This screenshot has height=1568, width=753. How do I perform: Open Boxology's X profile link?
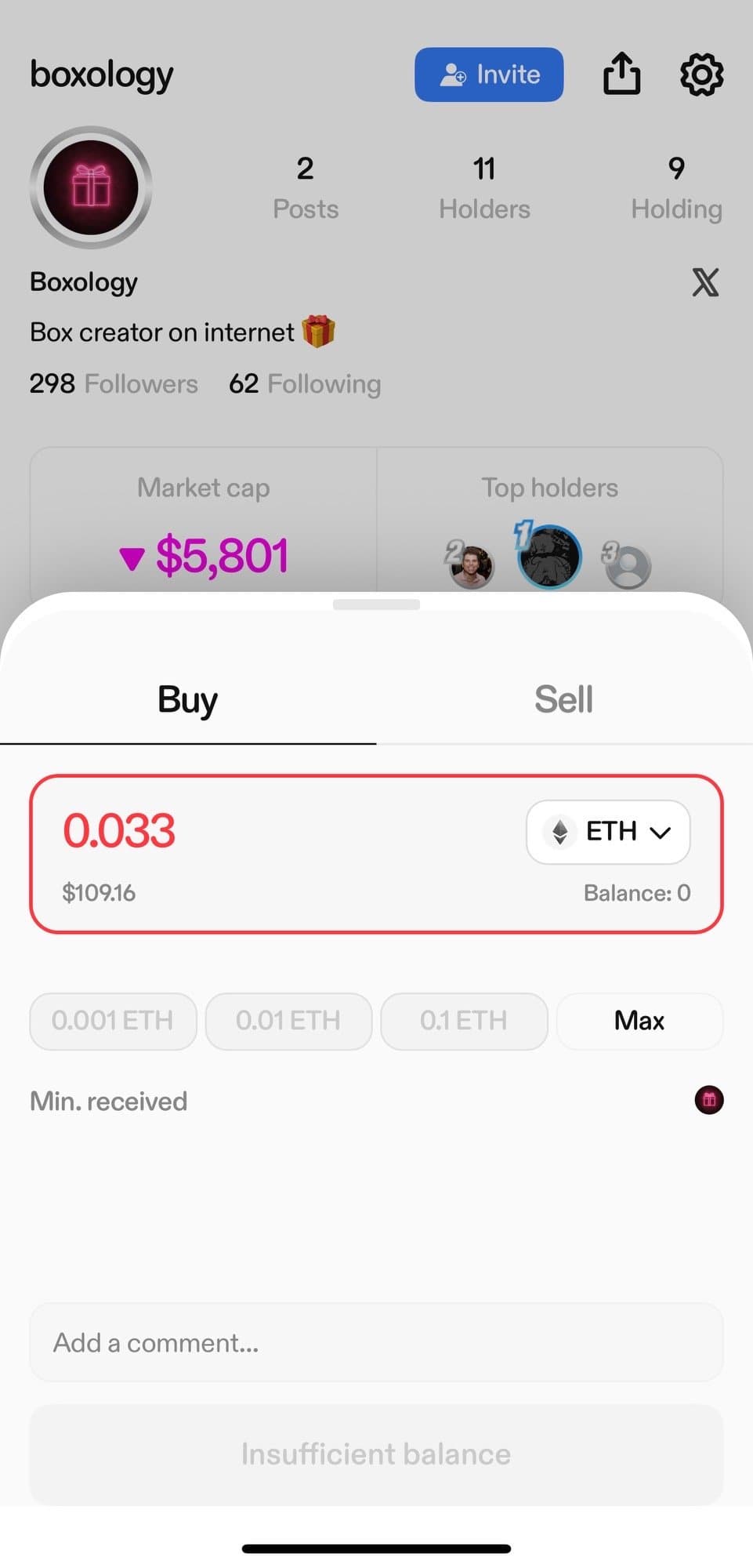pos(705,282)
